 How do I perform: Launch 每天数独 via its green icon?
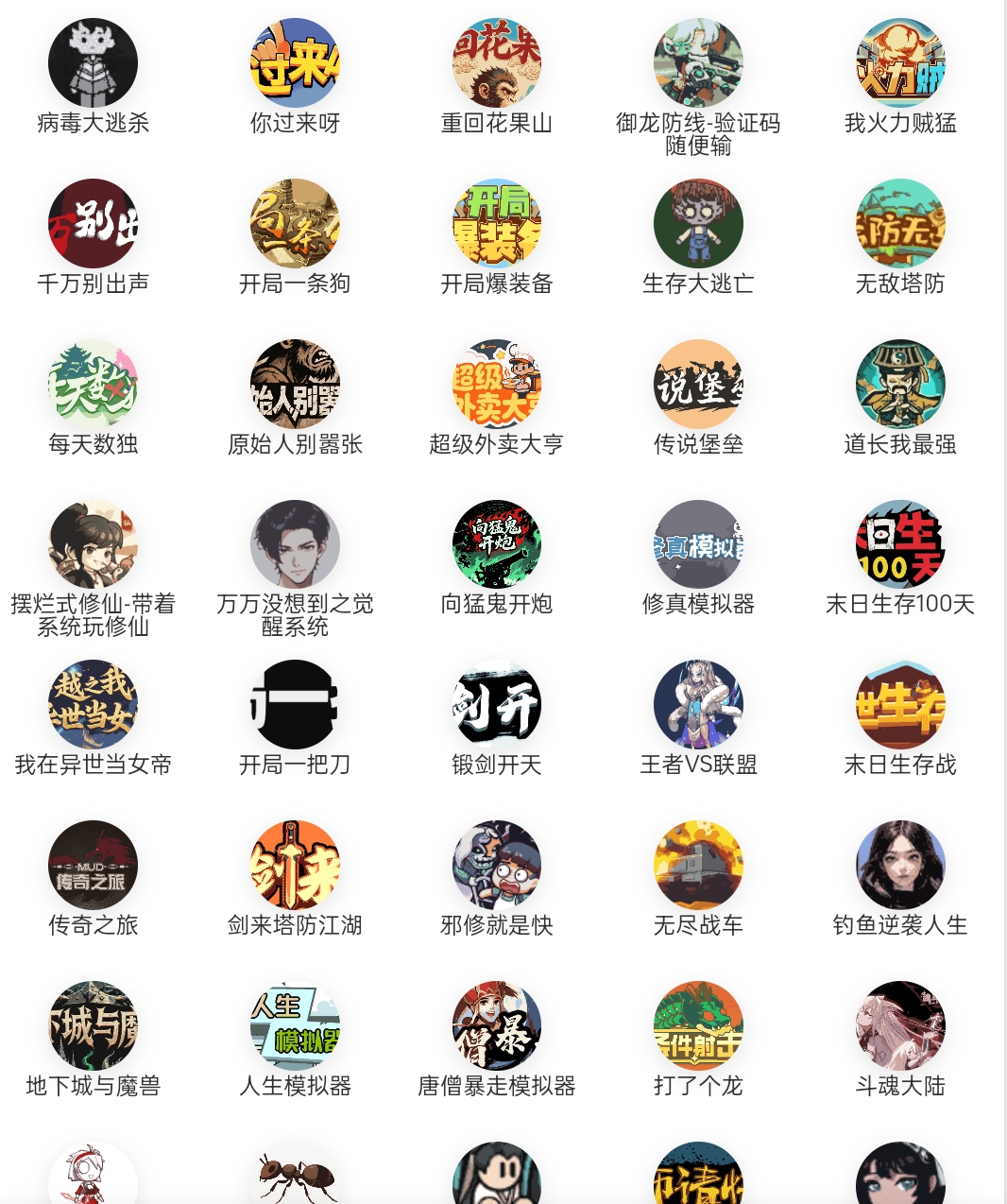pos(92,384)
